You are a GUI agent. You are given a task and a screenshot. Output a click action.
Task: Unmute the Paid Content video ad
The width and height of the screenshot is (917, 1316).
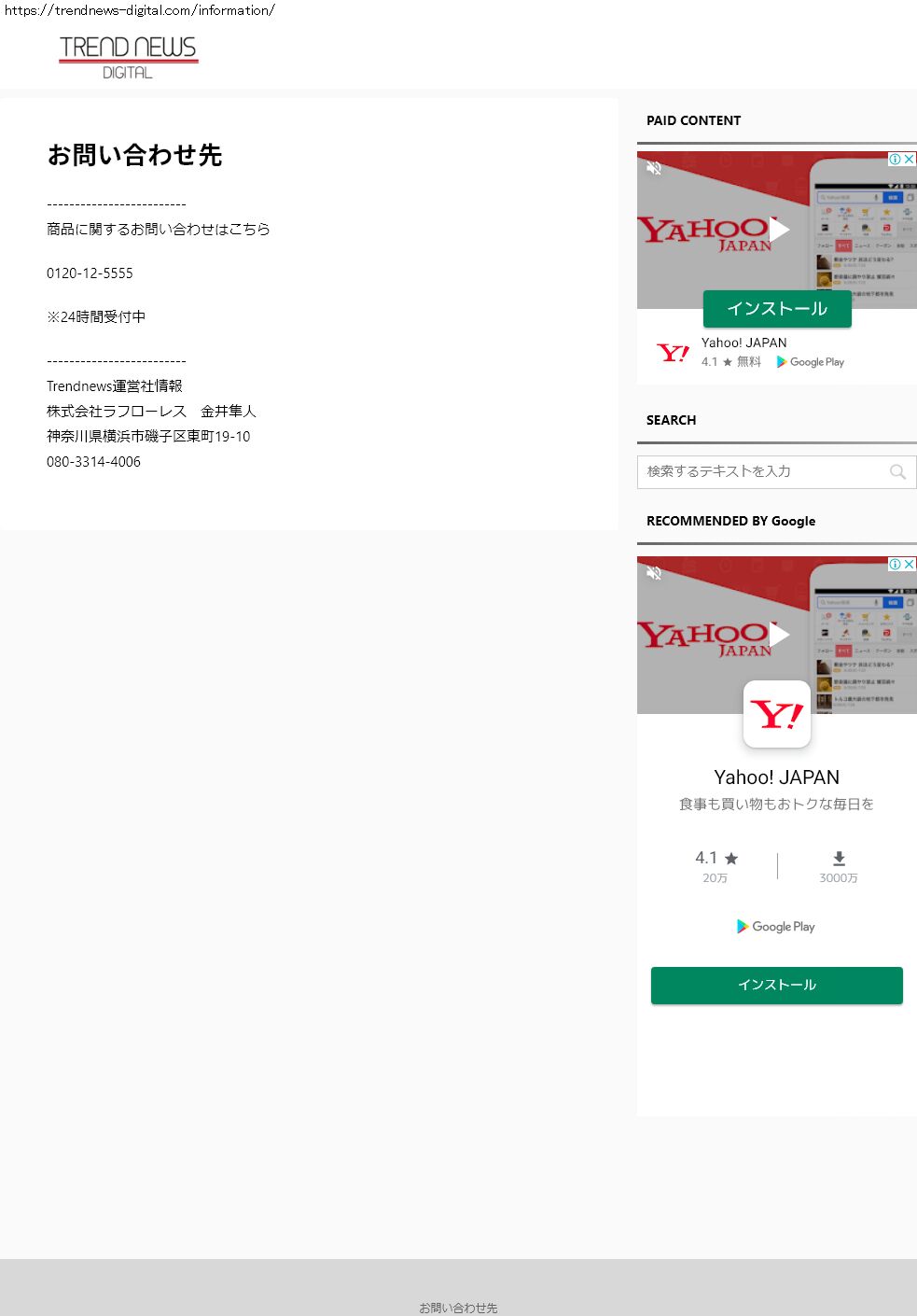(x=654, y=168)
